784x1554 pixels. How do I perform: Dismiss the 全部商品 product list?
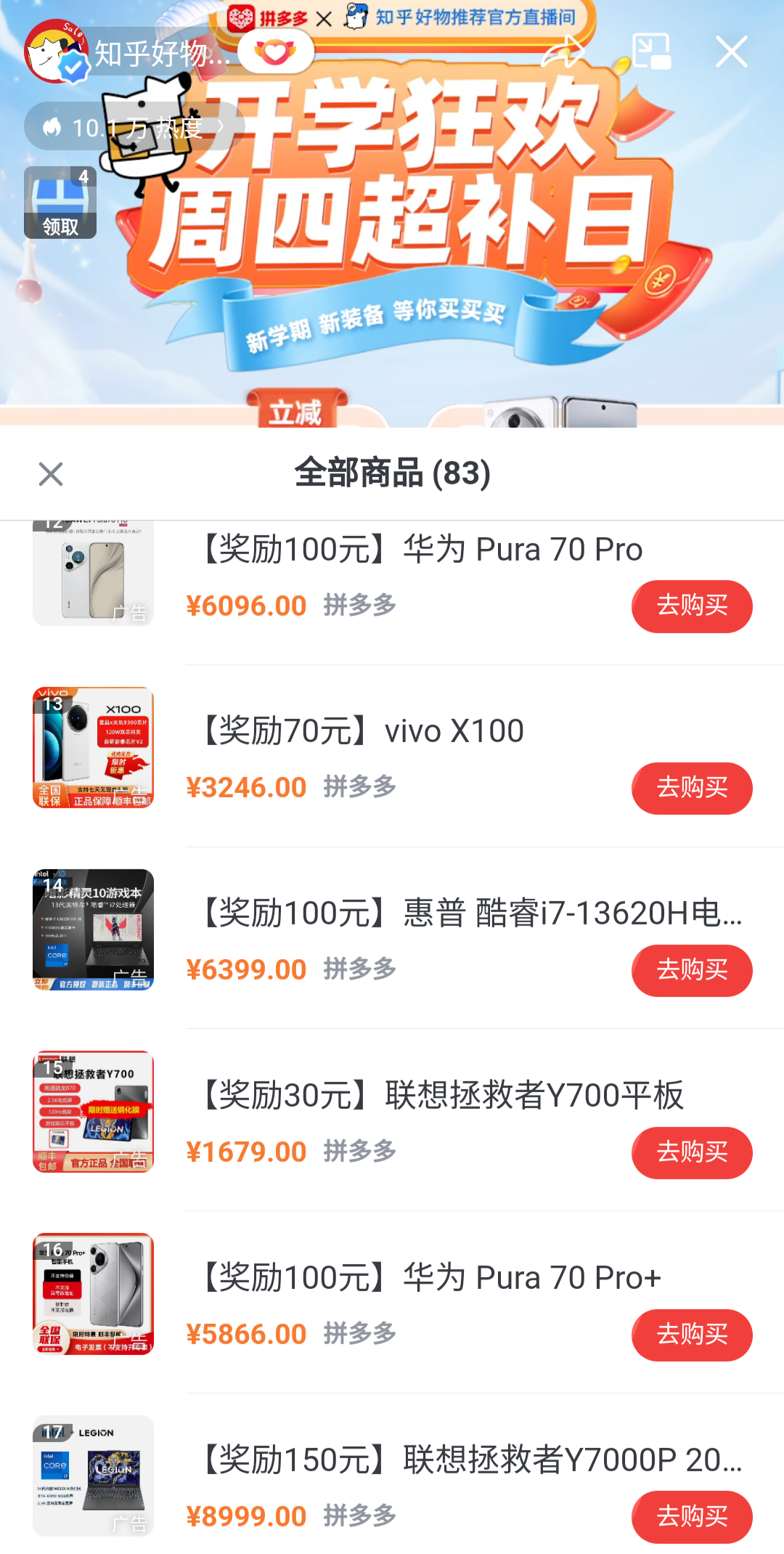[x=51, y=474]
